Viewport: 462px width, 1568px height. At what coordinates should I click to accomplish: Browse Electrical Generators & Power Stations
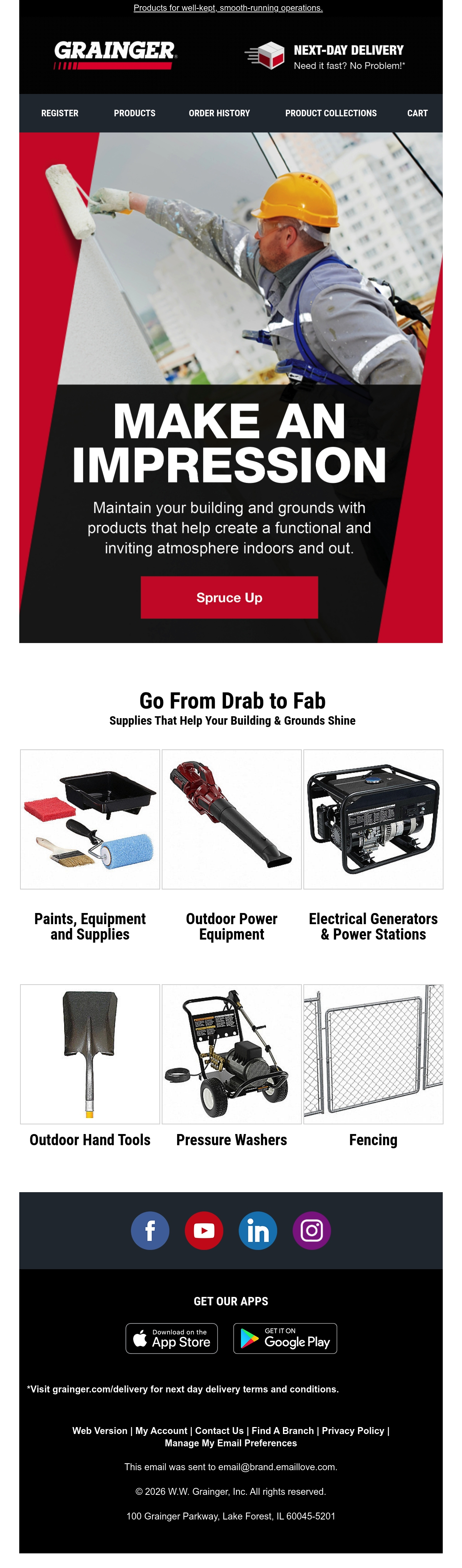(x=373, y=926)
